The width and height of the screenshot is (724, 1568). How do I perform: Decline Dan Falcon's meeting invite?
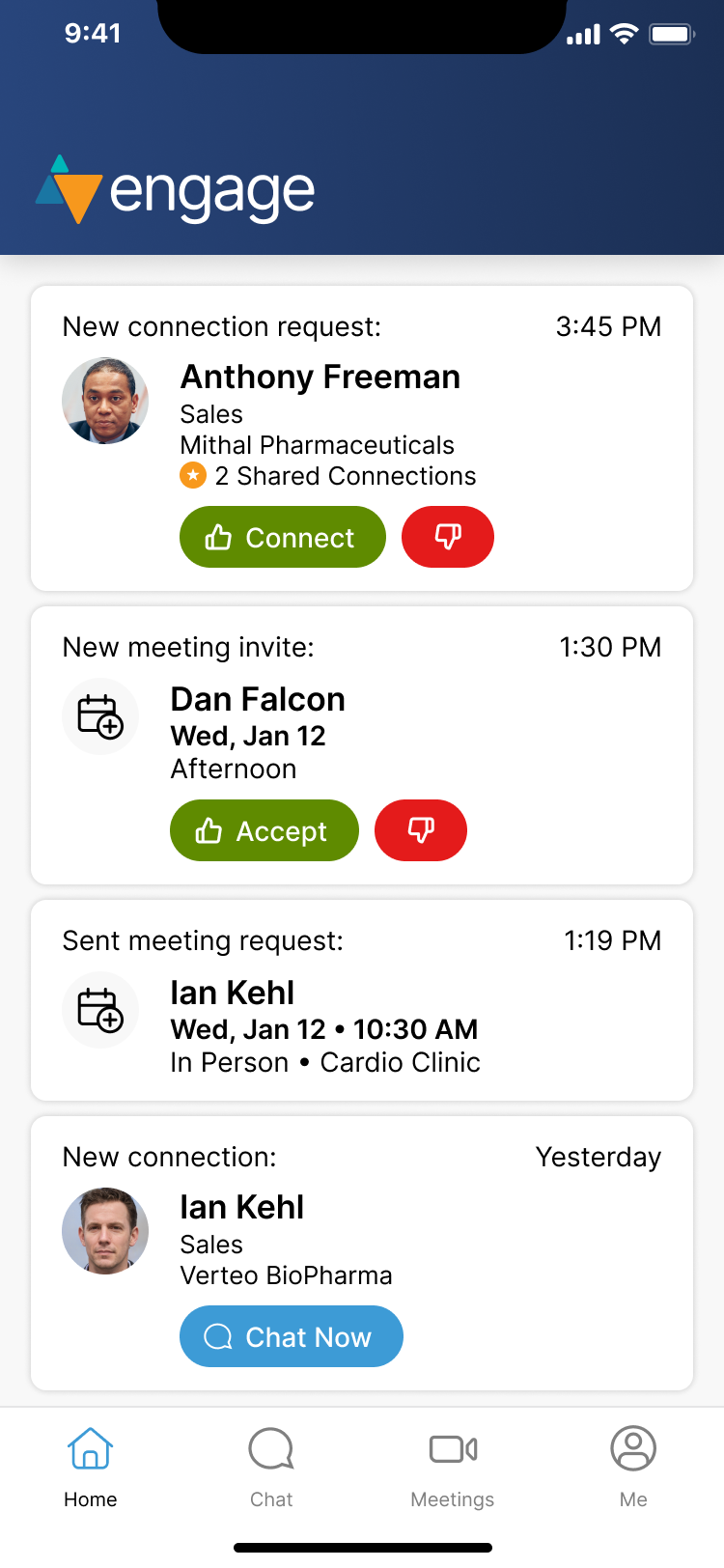[420, 830]
